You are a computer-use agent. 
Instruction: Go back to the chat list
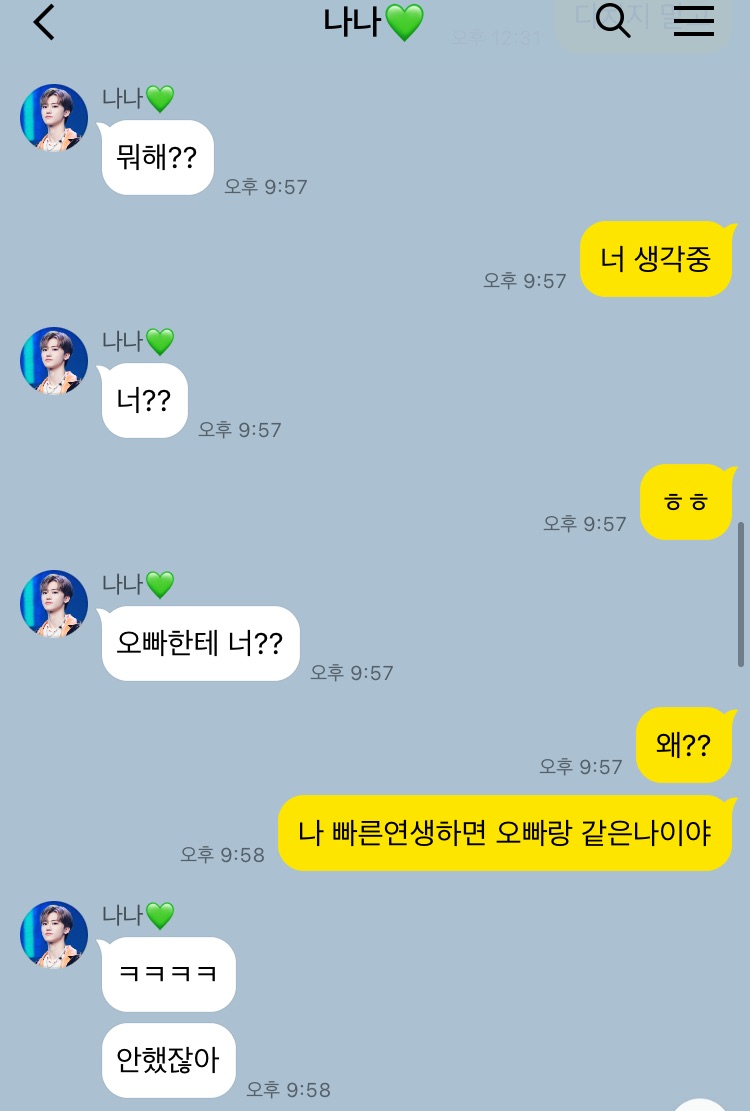click(x=44, y=22)
